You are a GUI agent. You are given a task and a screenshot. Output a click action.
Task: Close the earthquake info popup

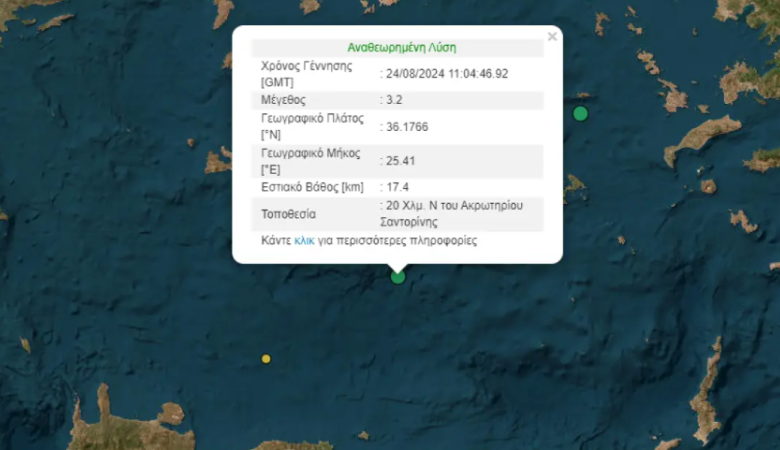point(552,37)
